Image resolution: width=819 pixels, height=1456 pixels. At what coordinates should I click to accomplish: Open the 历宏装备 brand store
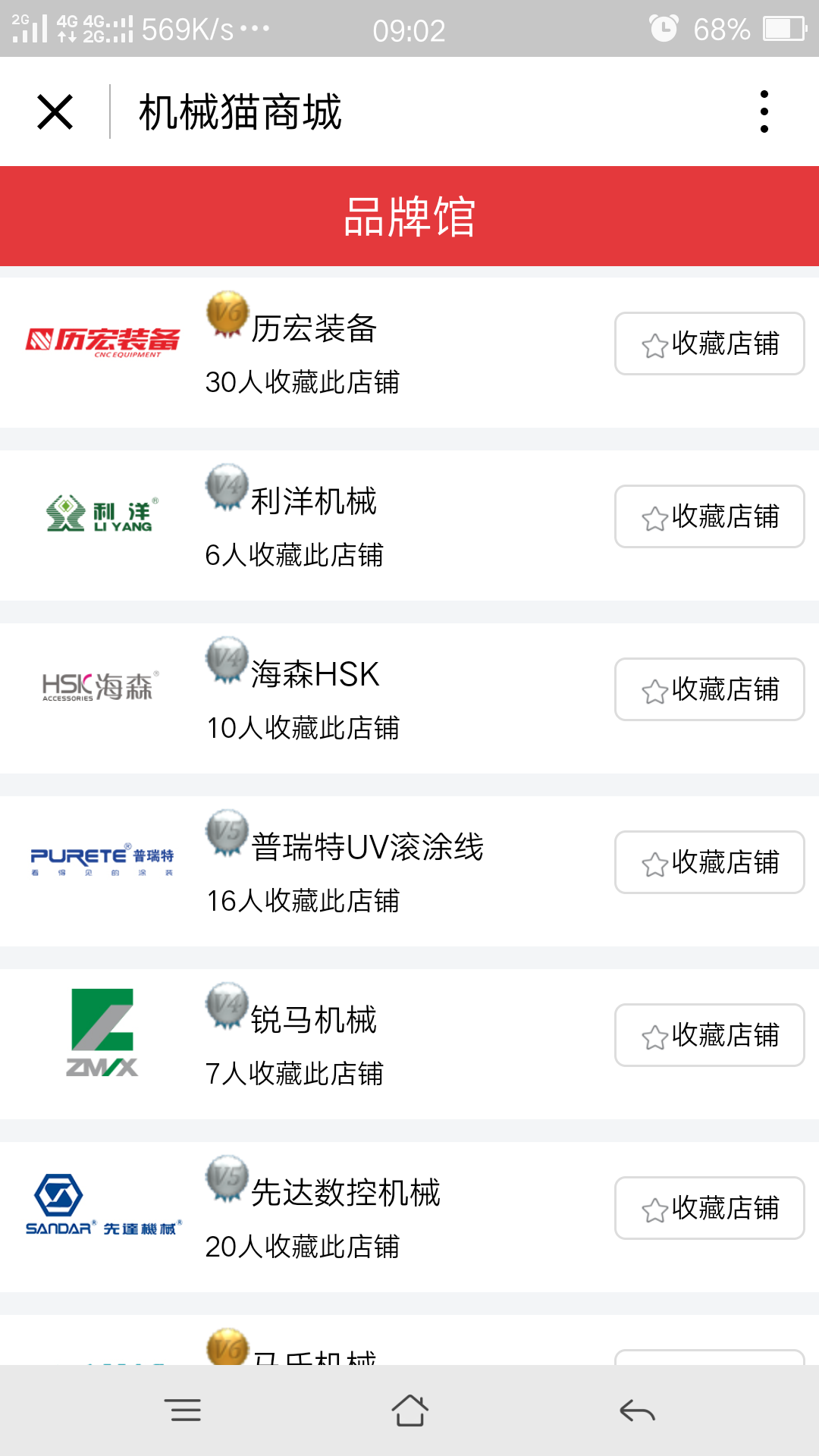(314, 329)
